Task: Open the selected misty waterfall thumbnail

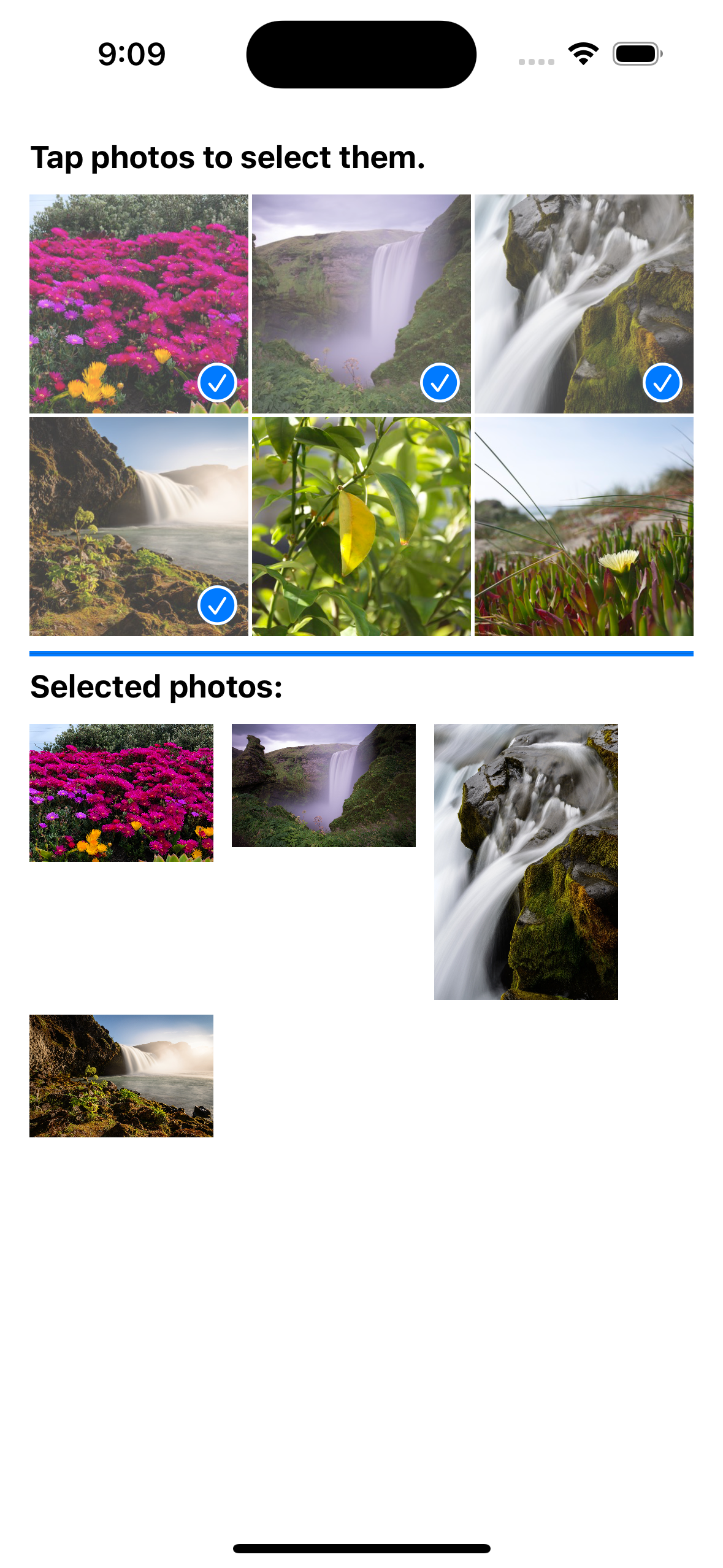Action: click(x=323, y=787)
